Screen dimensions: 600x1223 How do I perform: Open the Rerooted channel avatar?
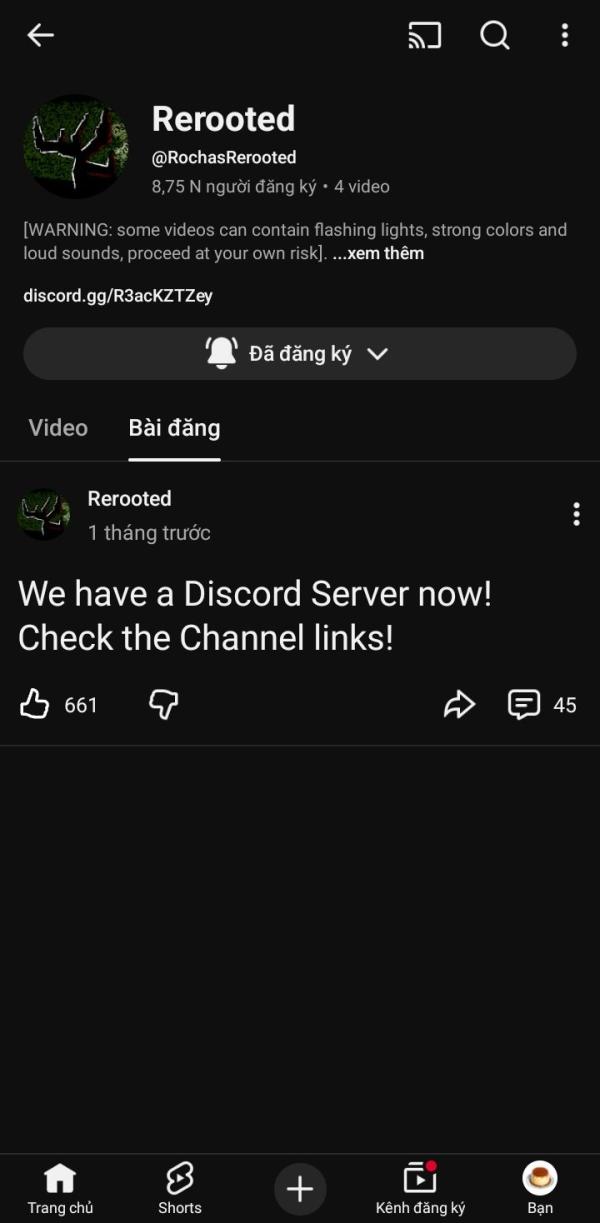(76, 147)
